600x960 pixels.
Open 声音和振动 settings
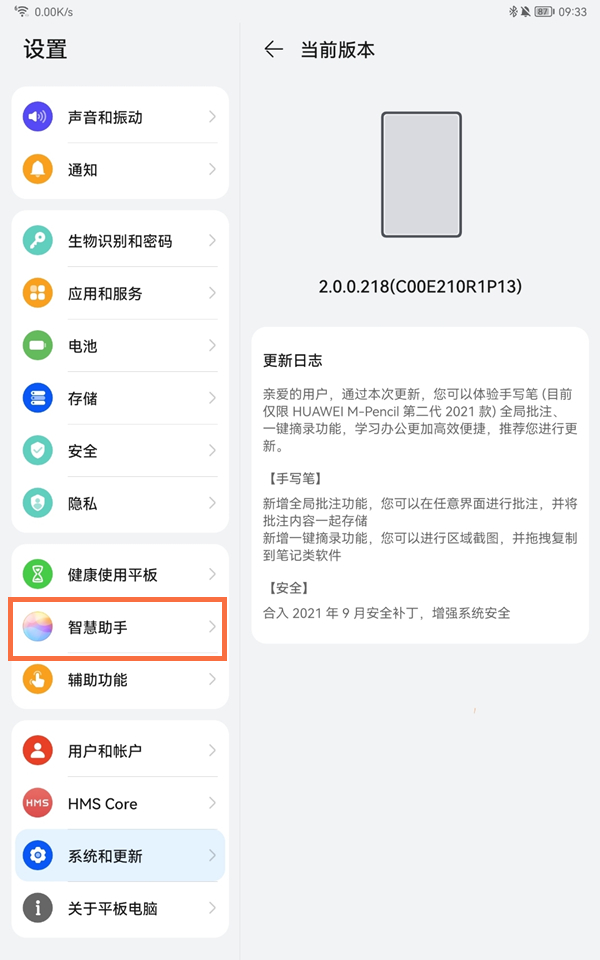pyautogui.click(x=120, y=117)
